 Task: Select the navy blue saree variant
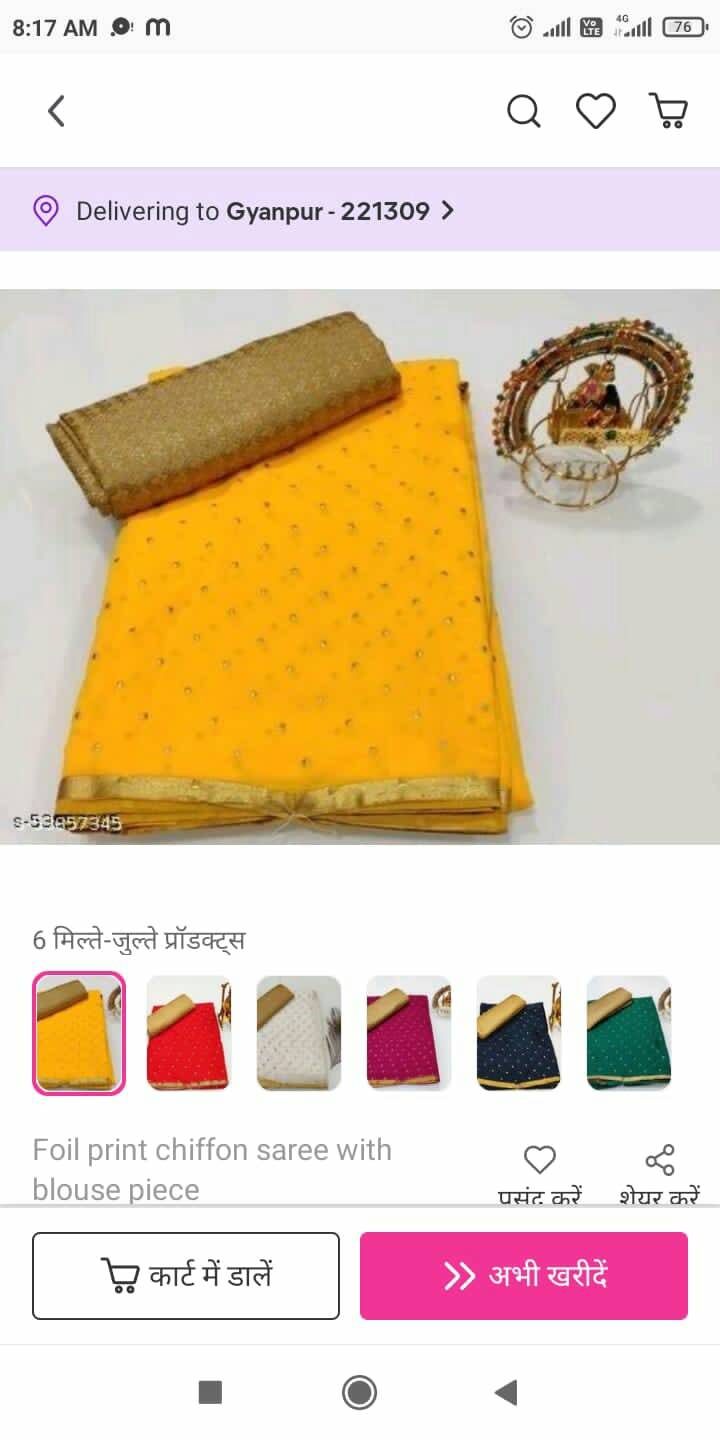point(519,1033)
